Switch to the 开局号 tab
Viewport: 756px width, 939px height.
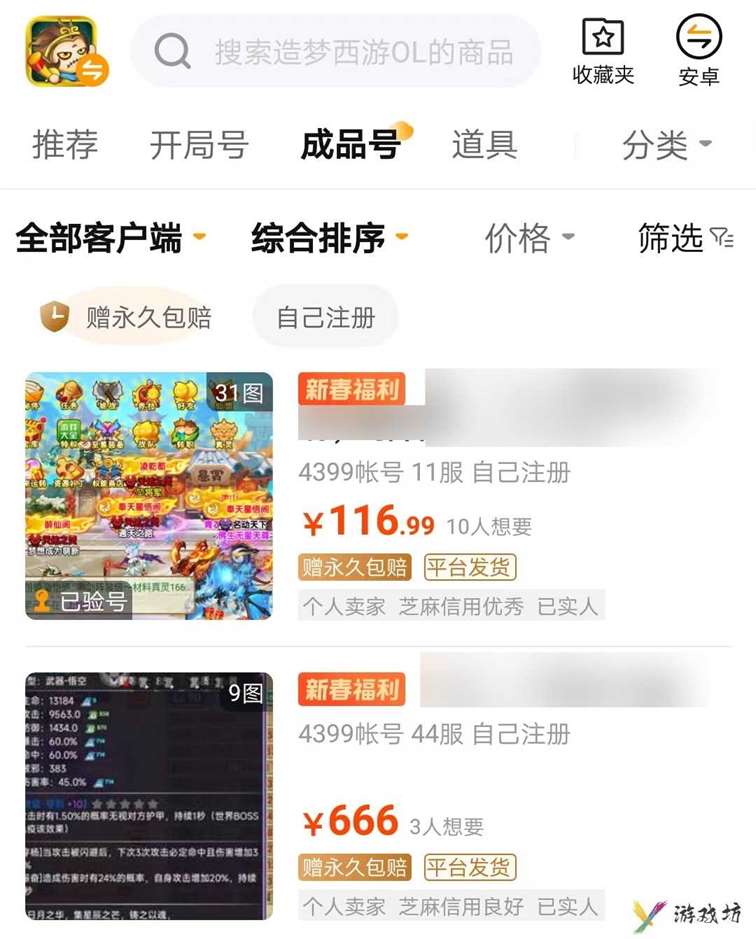click(x=199, y=145)
